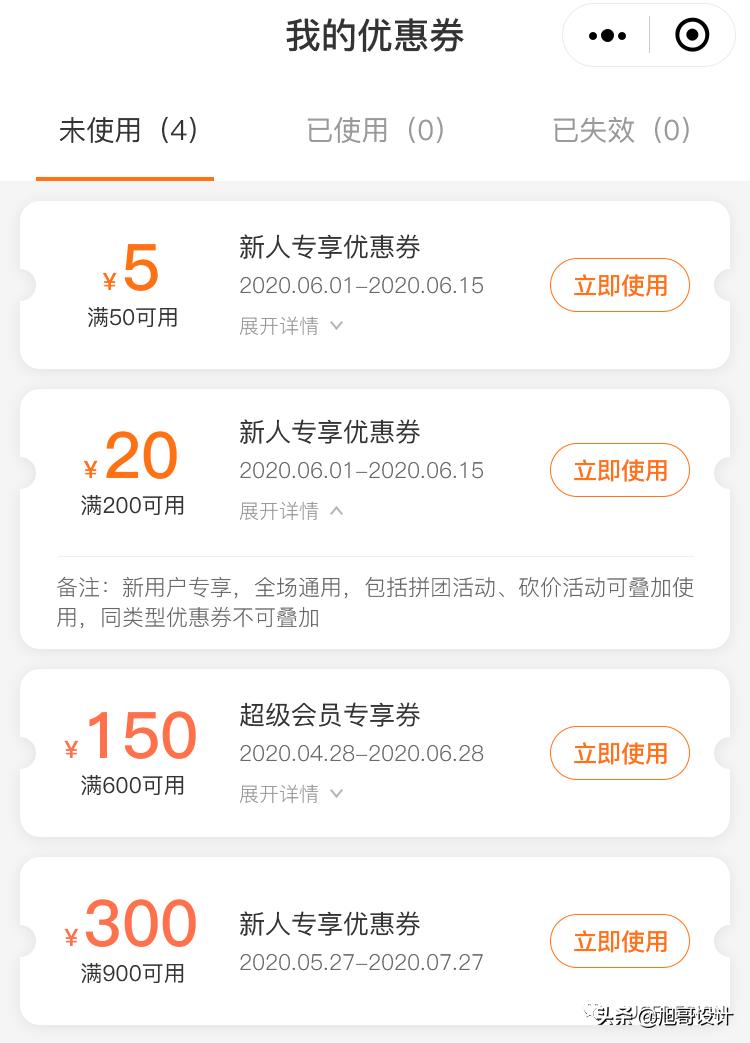The width and height of the screenshot is (750, 1043).
Task: Click the collapse-up chevron on the ¥20 coupon
Action: tap(336, 510)
